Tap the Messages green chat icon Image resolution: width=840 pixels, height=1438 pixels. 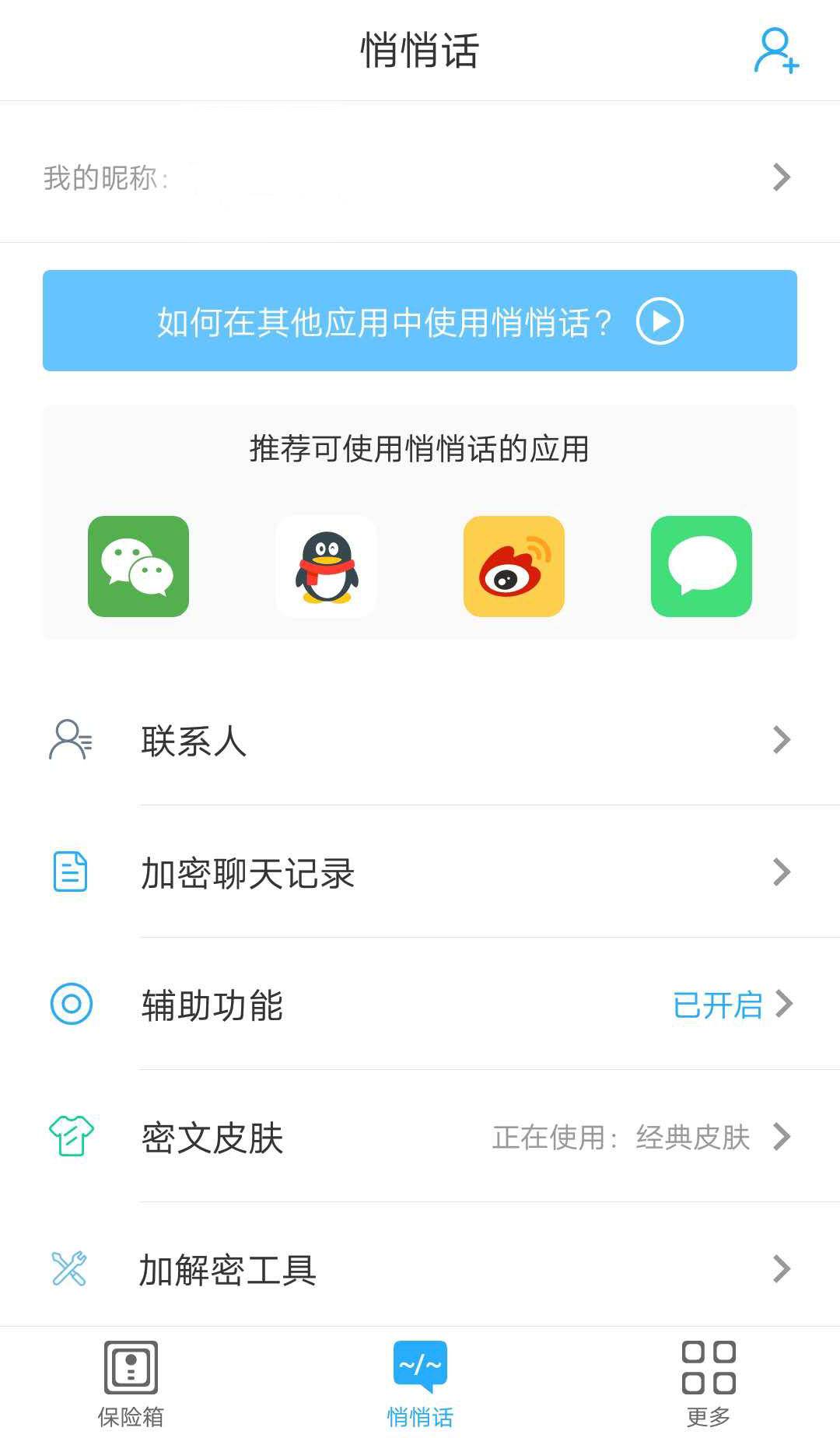tap(701, 566)
